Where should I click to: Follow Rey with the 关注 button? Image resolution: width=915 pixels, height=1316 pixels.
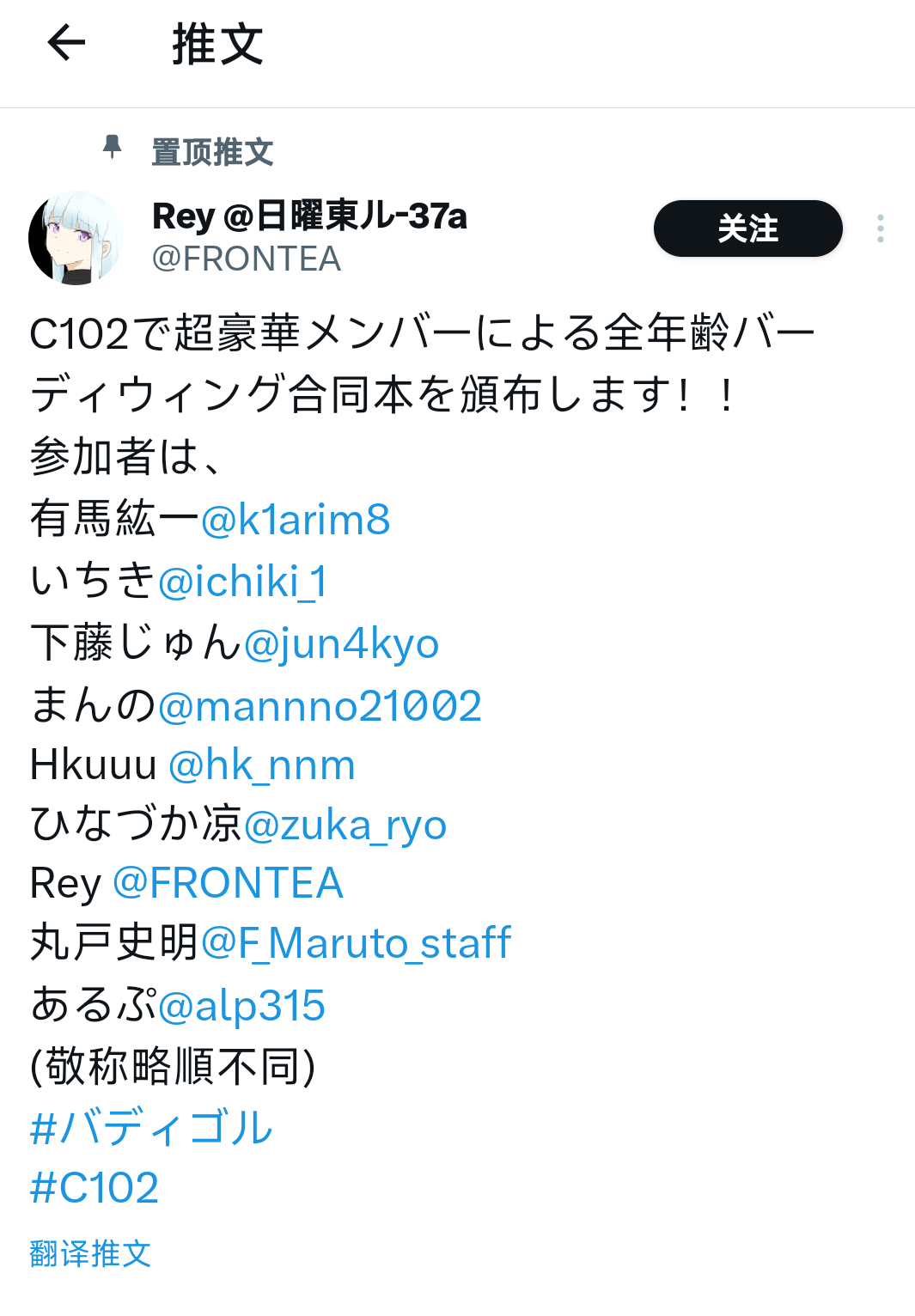pyautogui.click(x=747, y=228)
